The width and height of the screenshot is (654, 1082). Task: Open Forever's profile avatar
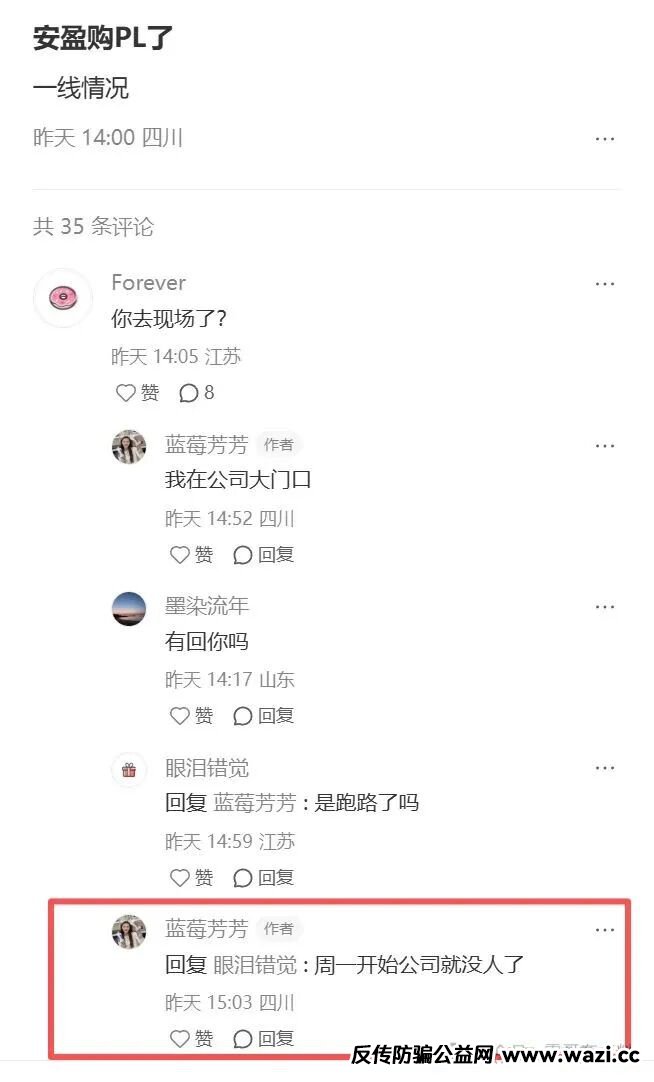[63, 298]
